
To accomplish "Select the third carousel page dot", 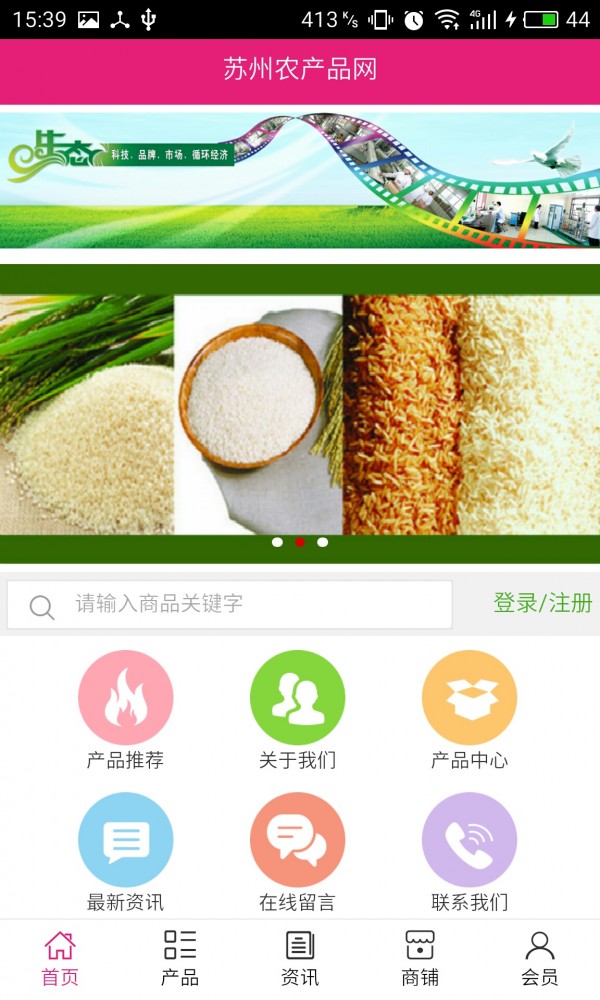I will coord(322,542).
